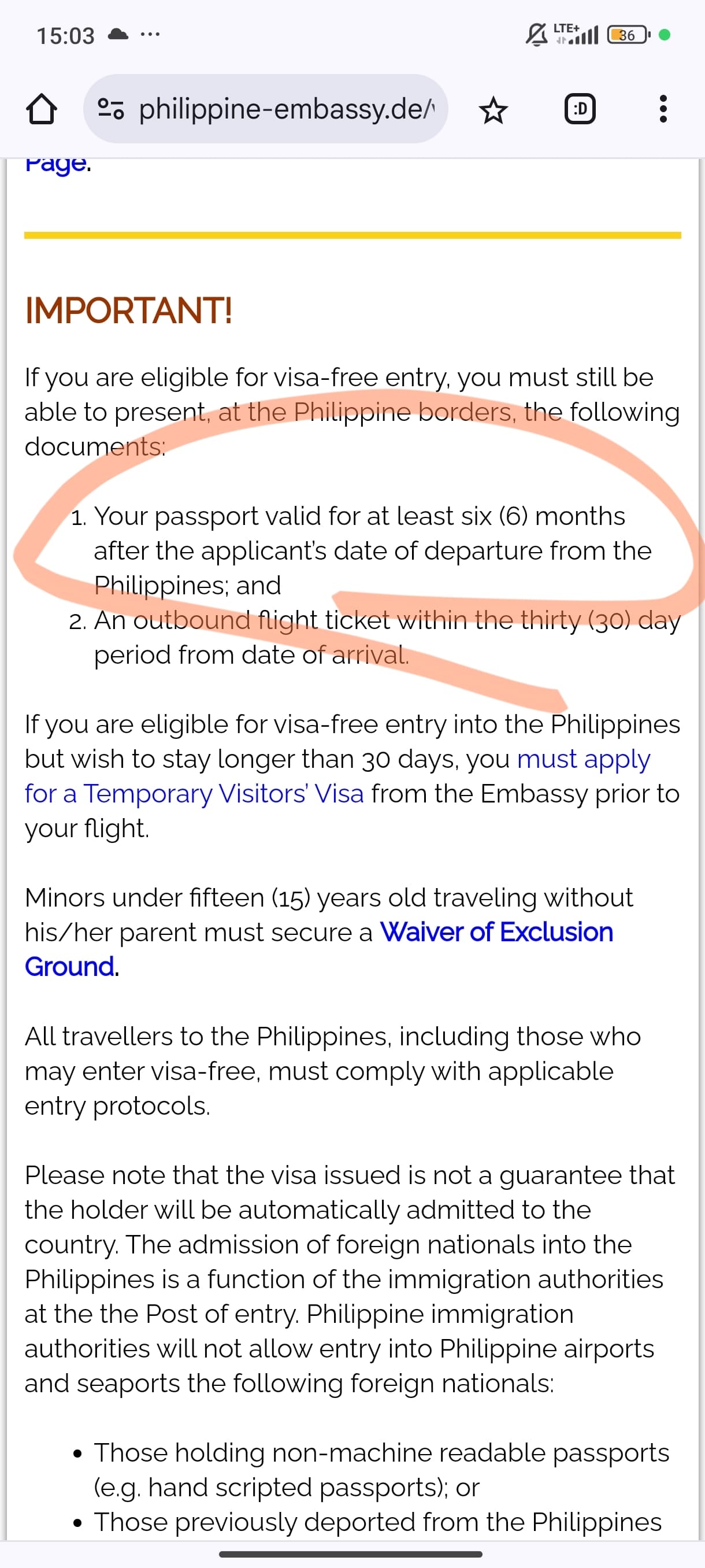Go to the browser home page

click(42, 110)
